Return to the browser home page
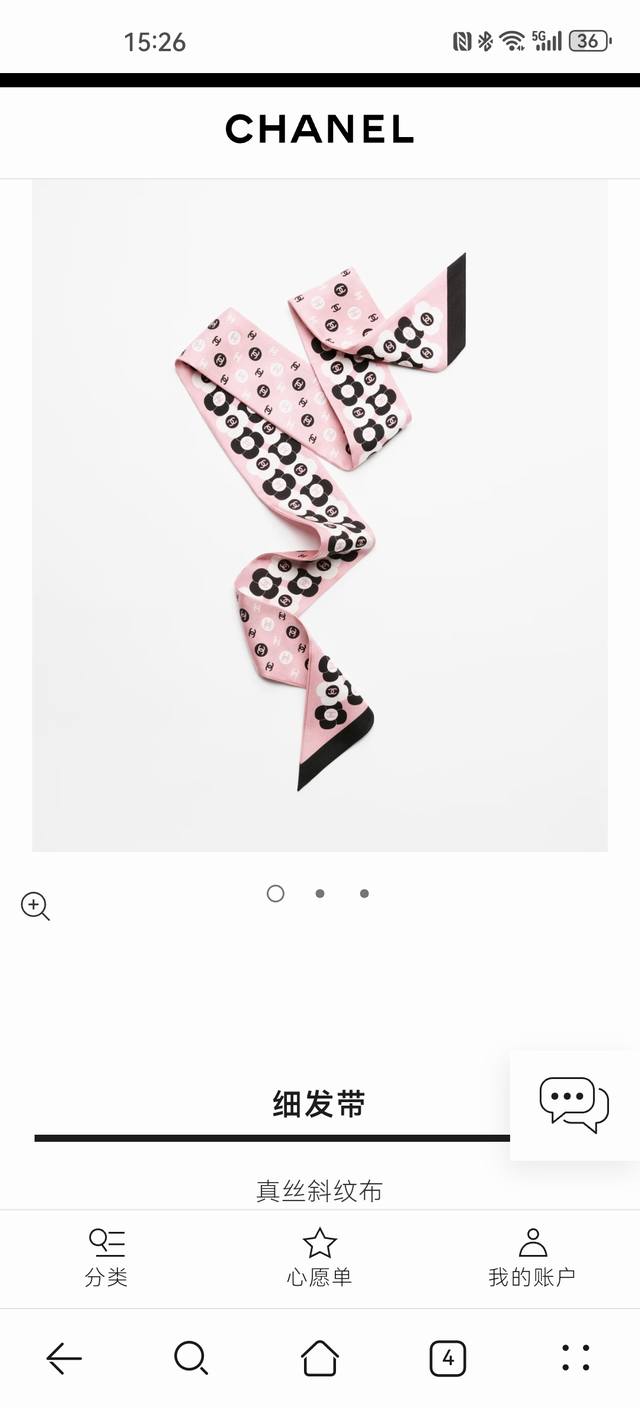The height and width of the screenshot is (1408, 640). click(320, 1358)
